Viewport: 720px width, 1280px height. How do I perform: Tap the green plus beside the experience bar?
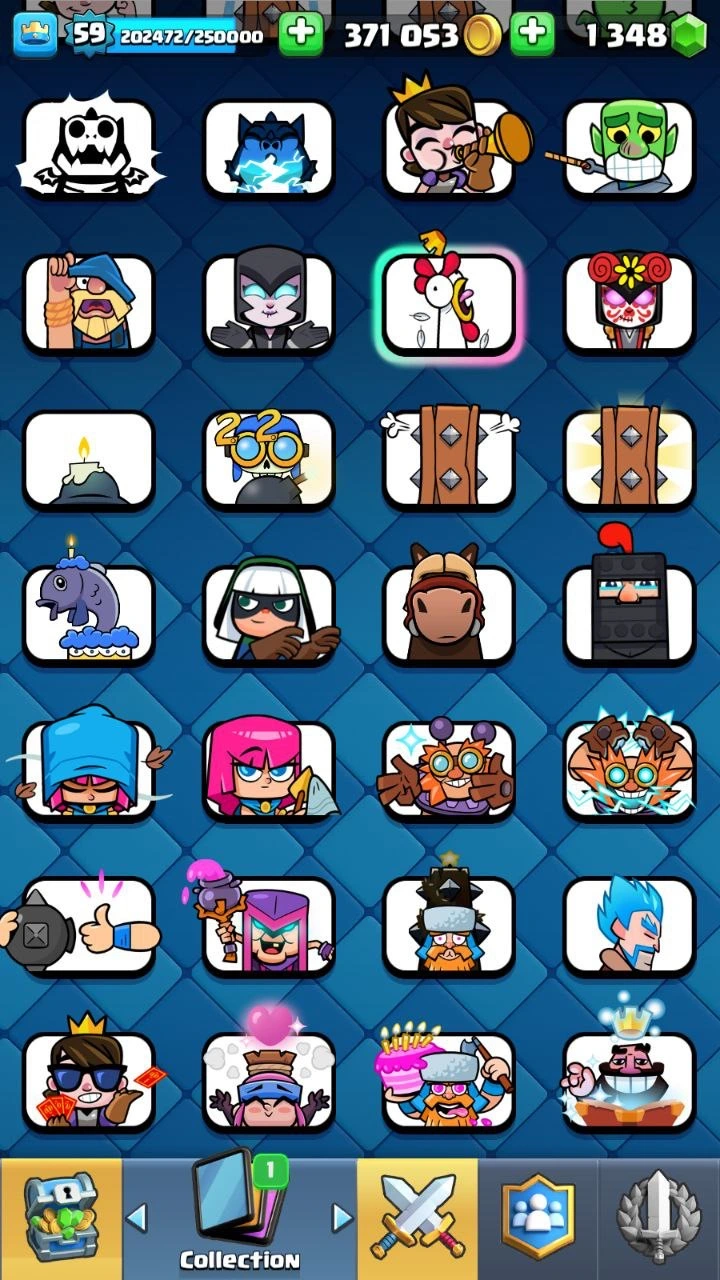(300, 35)
